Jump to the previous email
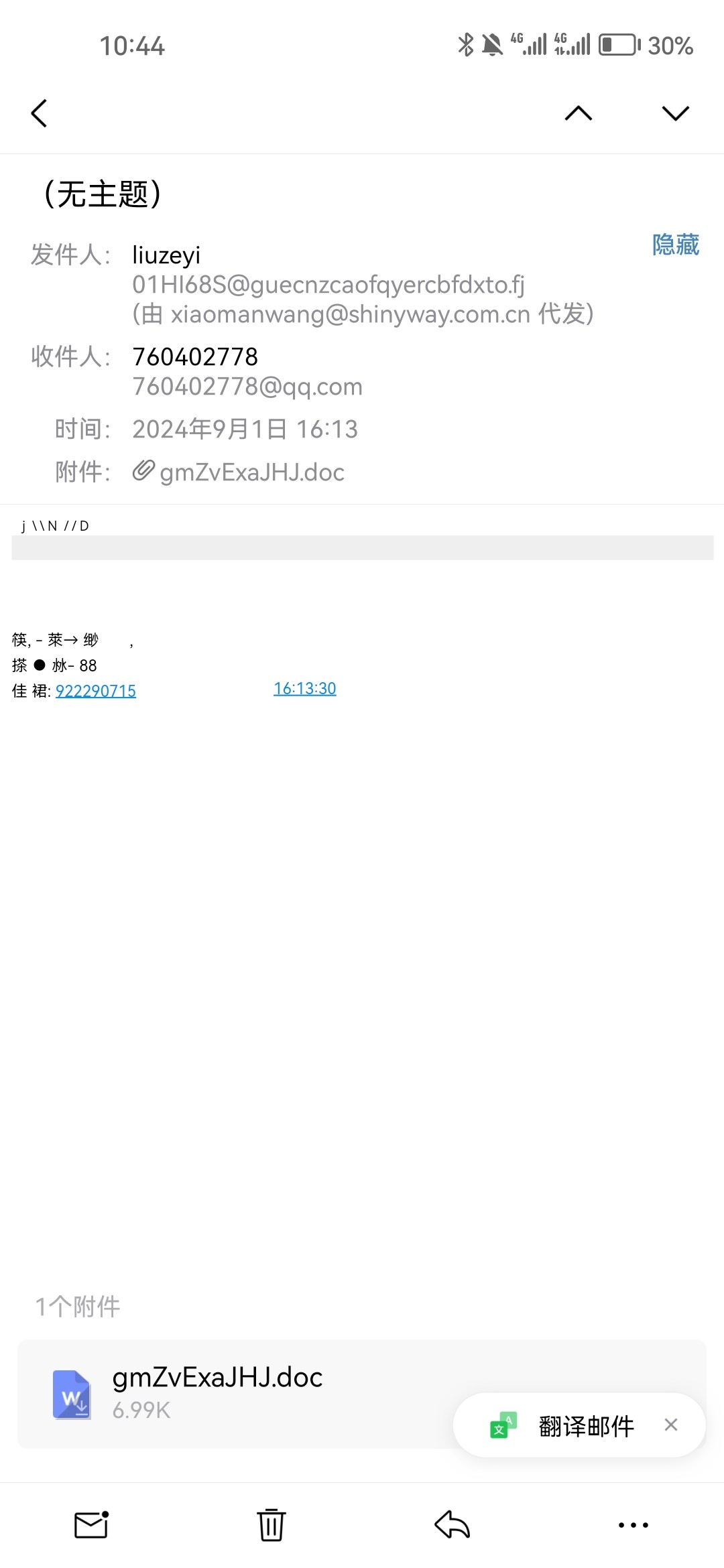724x1568 pixels. [578, 113]
